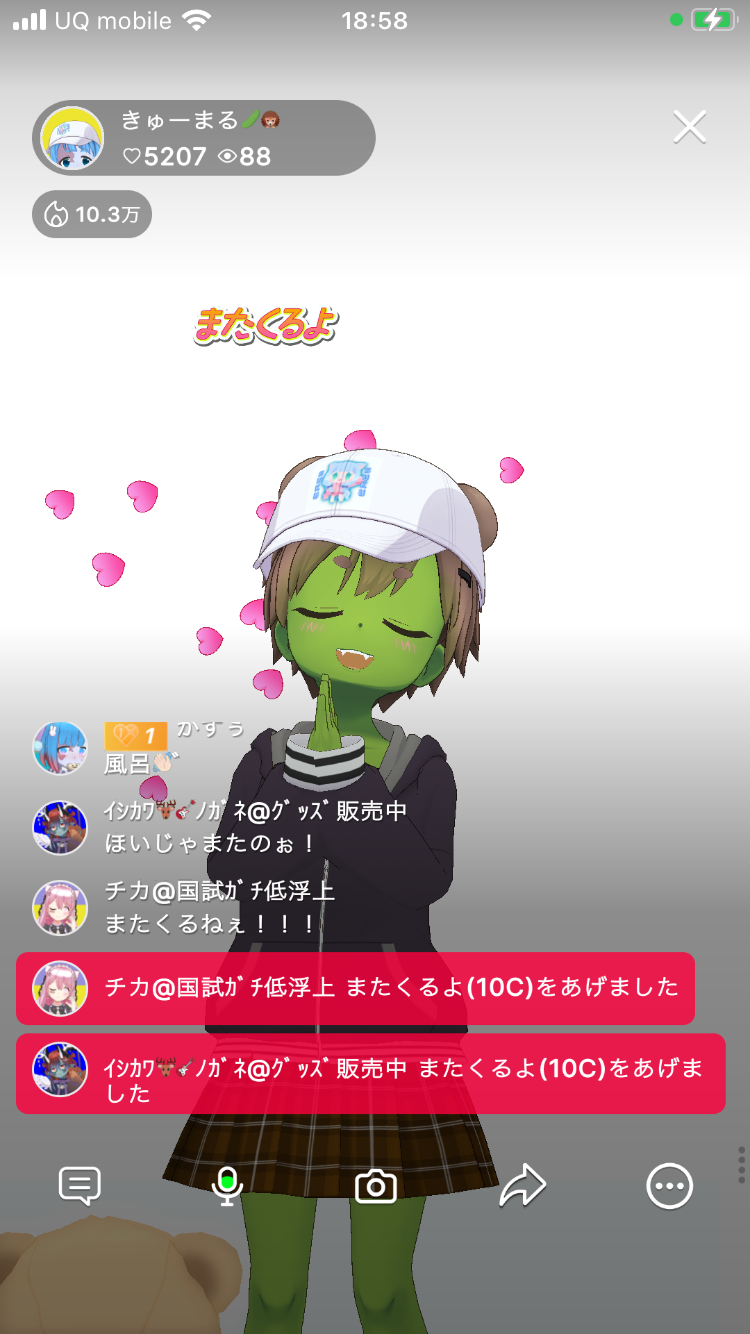Open streamer きゅーまる profile pill
This screenshot has width=750, height=1334.
click(x=204, y=138)
